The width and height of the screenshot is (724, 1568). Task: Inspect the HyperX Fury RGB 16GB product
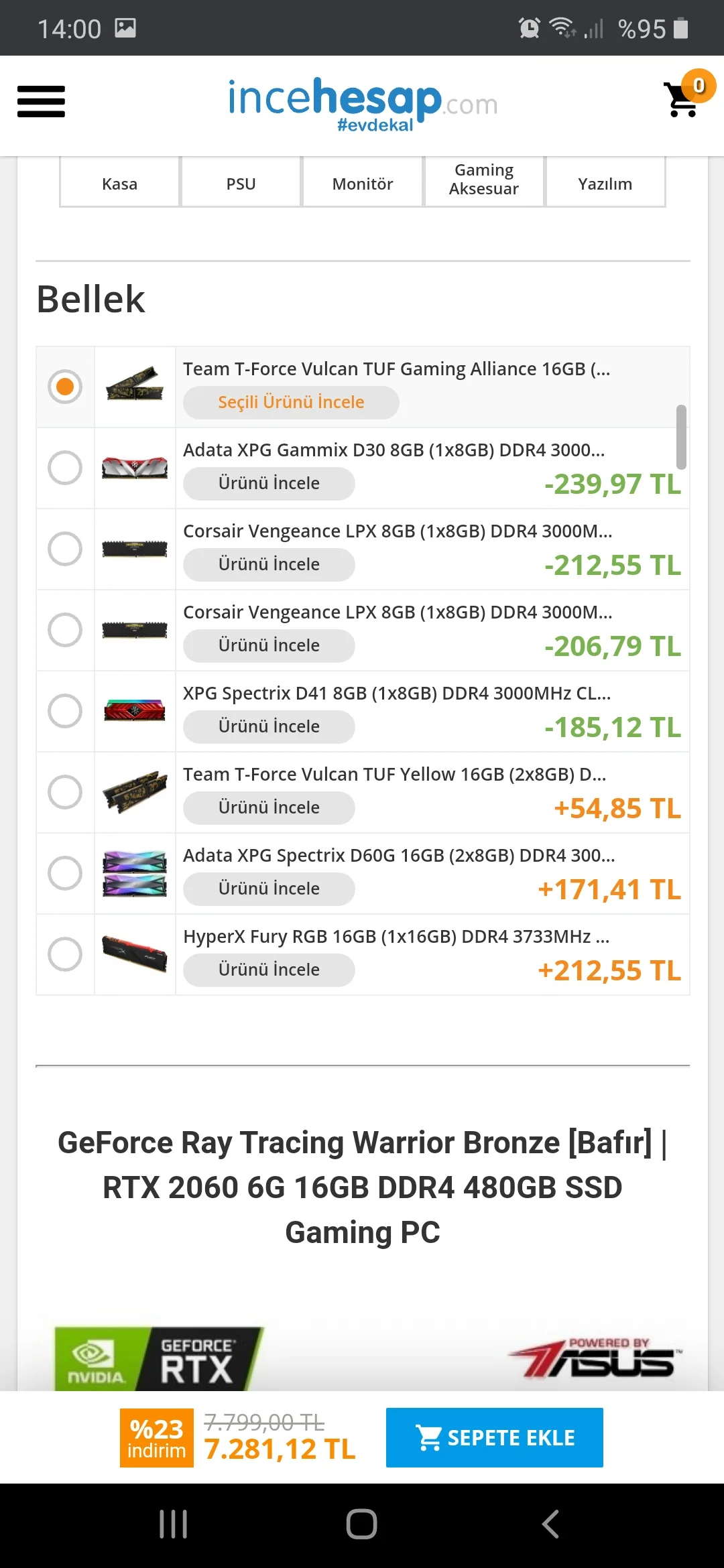tap(269, 970)
